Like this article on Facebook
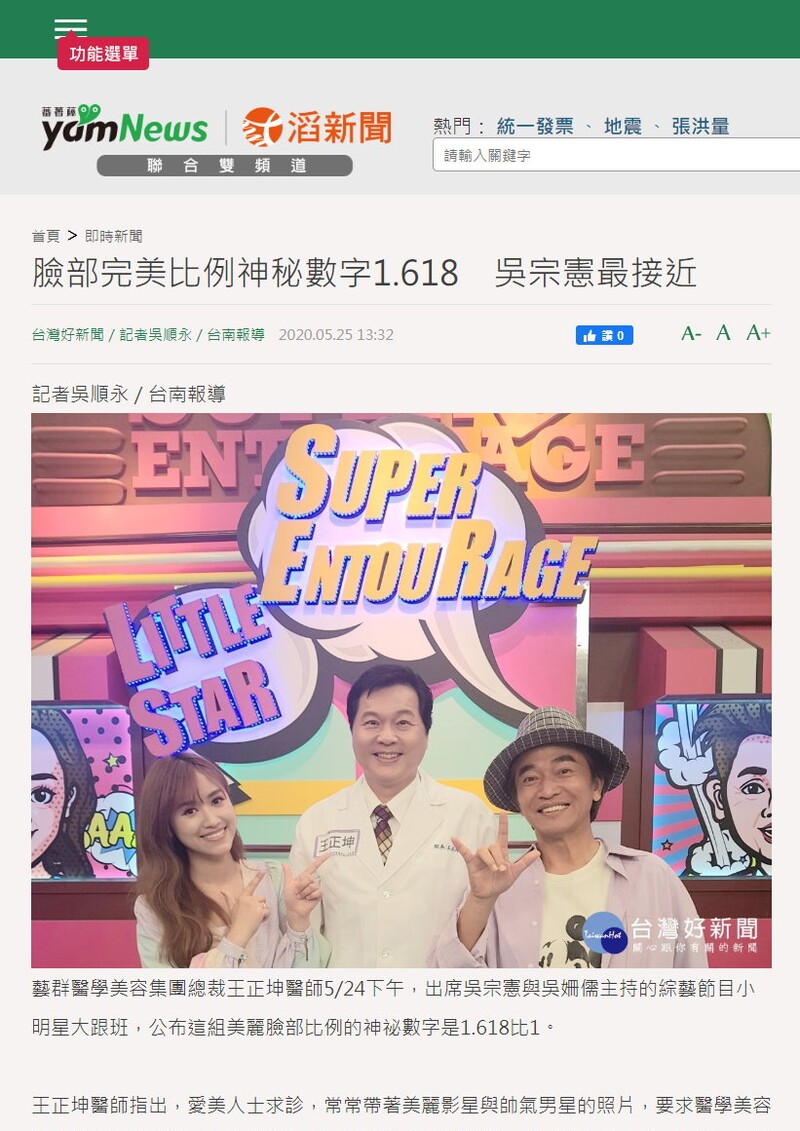800x1131 pixels. (604, 335)
